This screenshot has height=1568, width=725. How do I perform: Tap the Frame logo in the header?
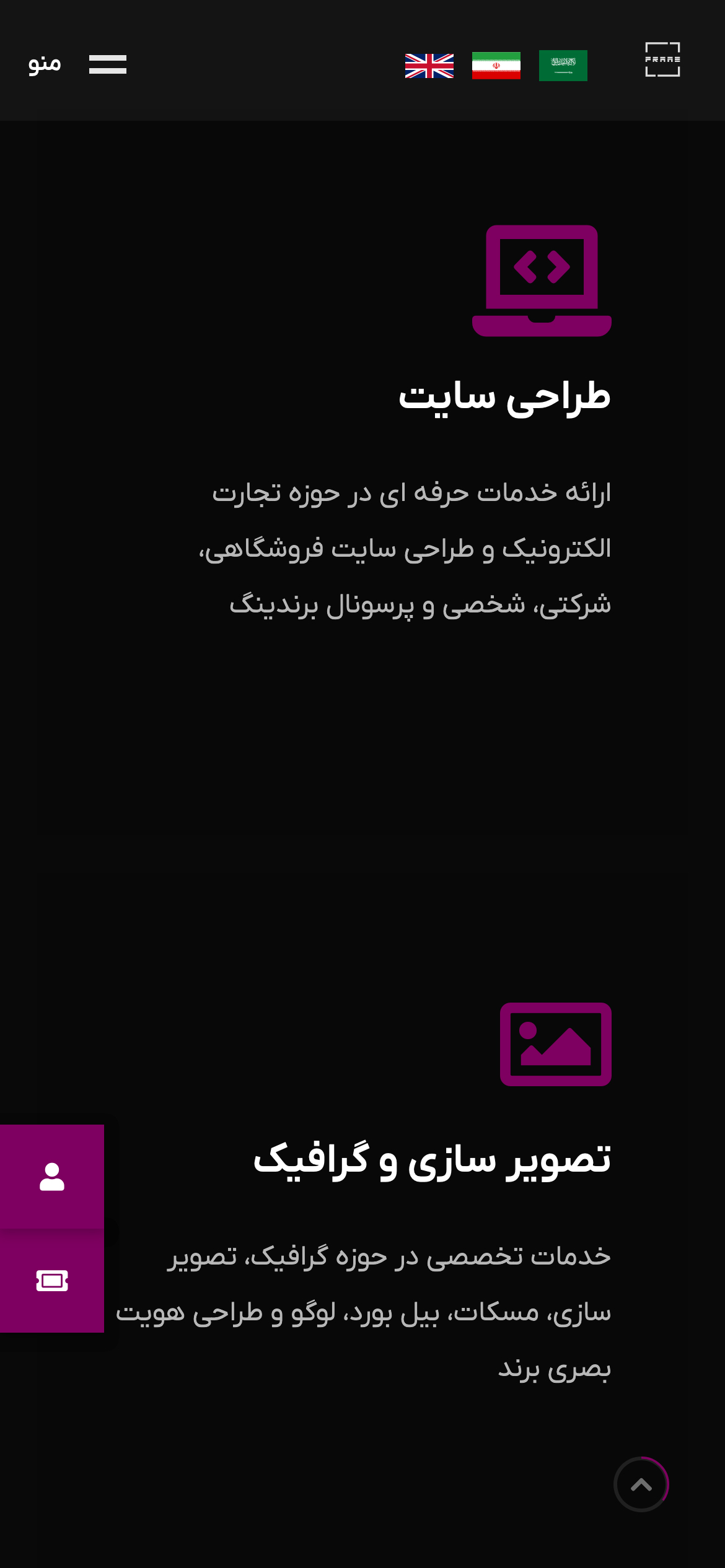point(662,59)
